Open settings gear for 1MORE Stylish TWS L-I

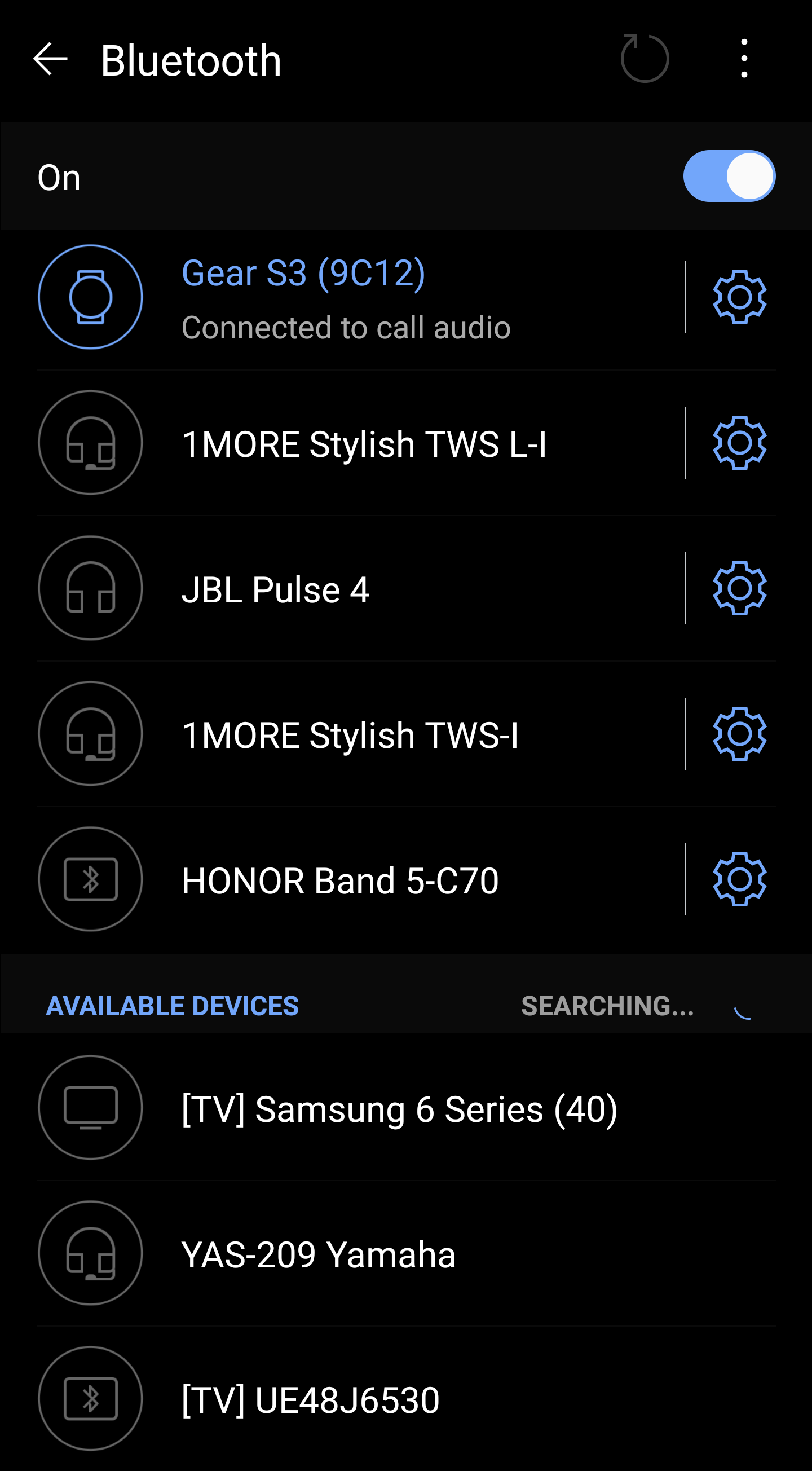coord(739,443)
